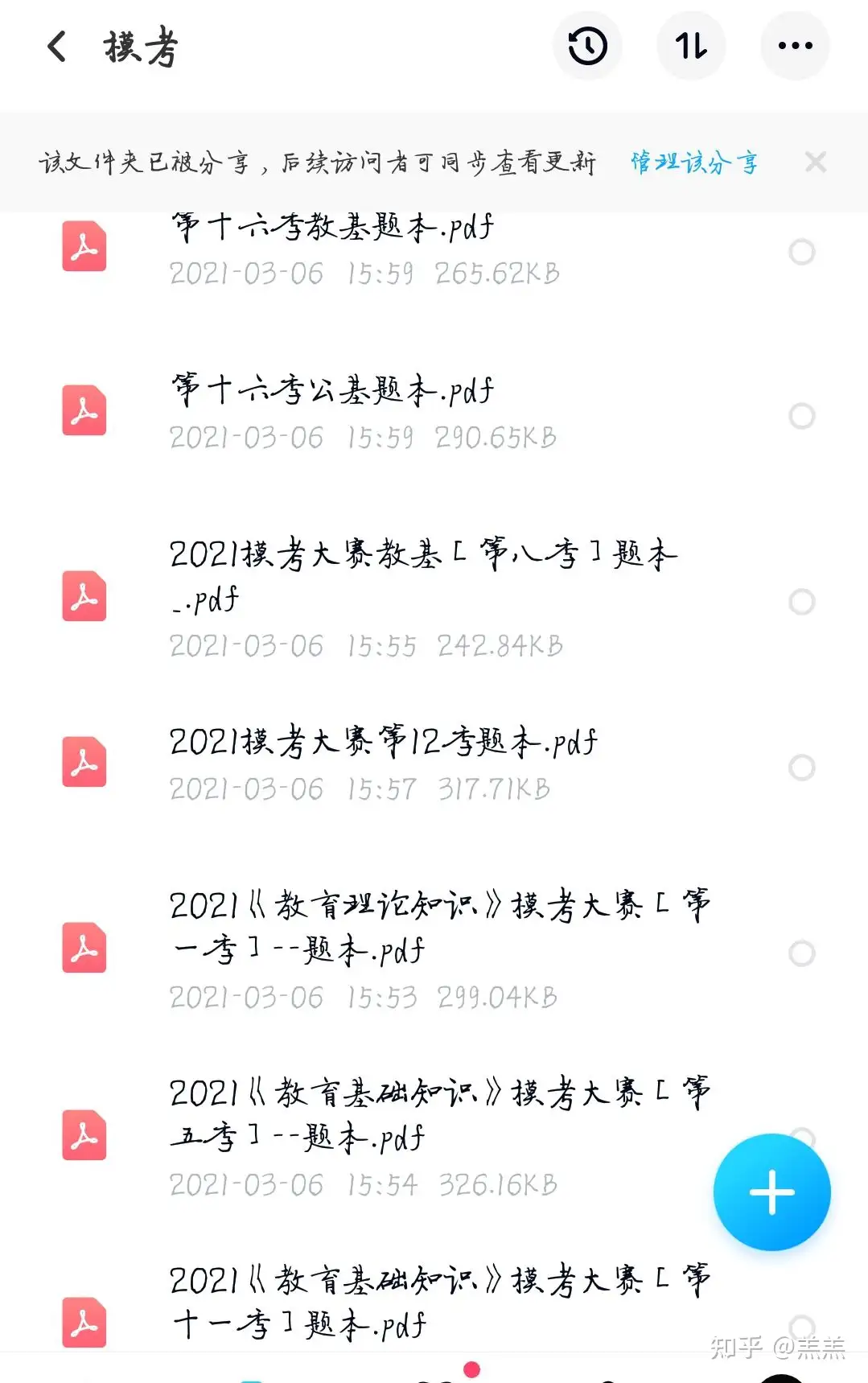Open the three-dot overflow menu
Screen dimensions: 868x1383
click(x=795, y=46)
